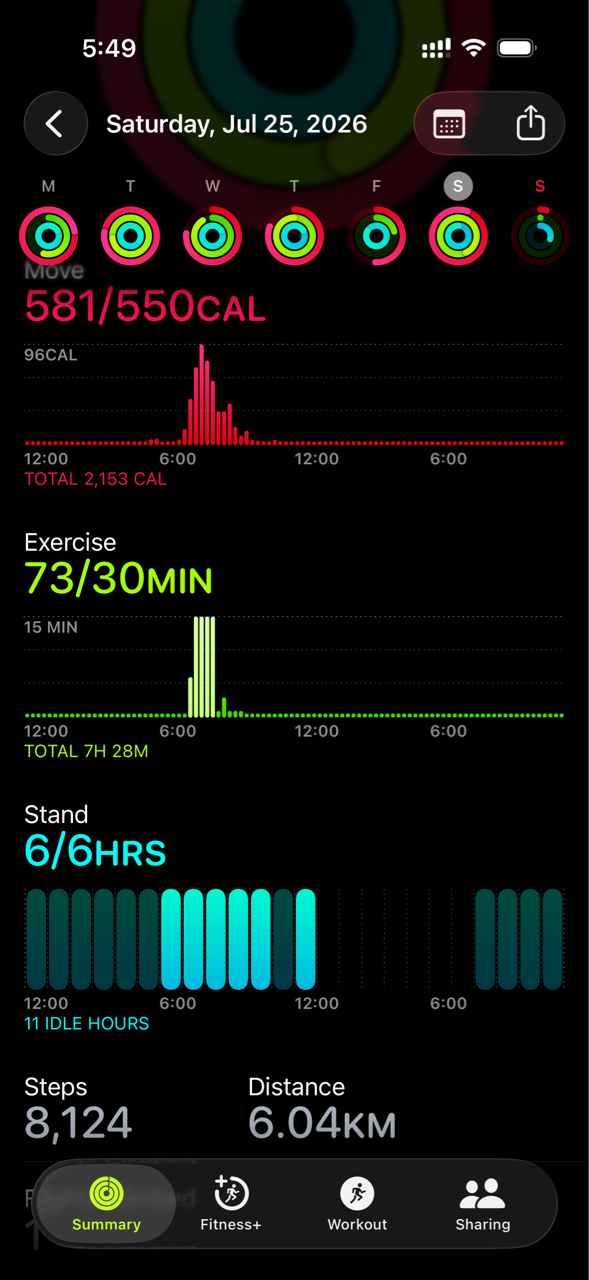Switch to the Workout tab
Image resolution: width=589 pixels, height=1280 pixels.
pos(357,1203)
